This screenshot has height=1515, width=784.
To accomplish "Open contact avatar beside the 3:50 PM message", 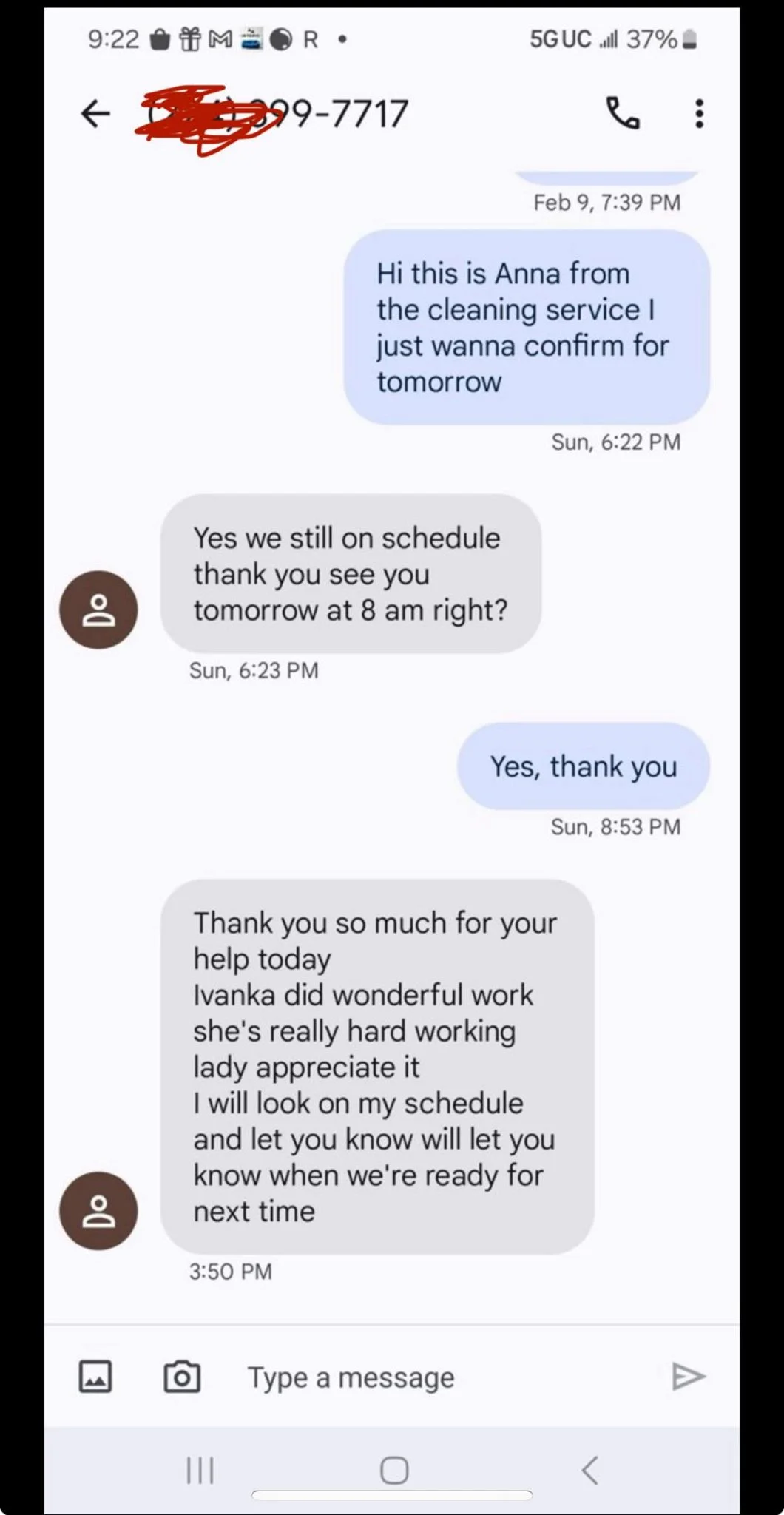I will point(98,1211).
